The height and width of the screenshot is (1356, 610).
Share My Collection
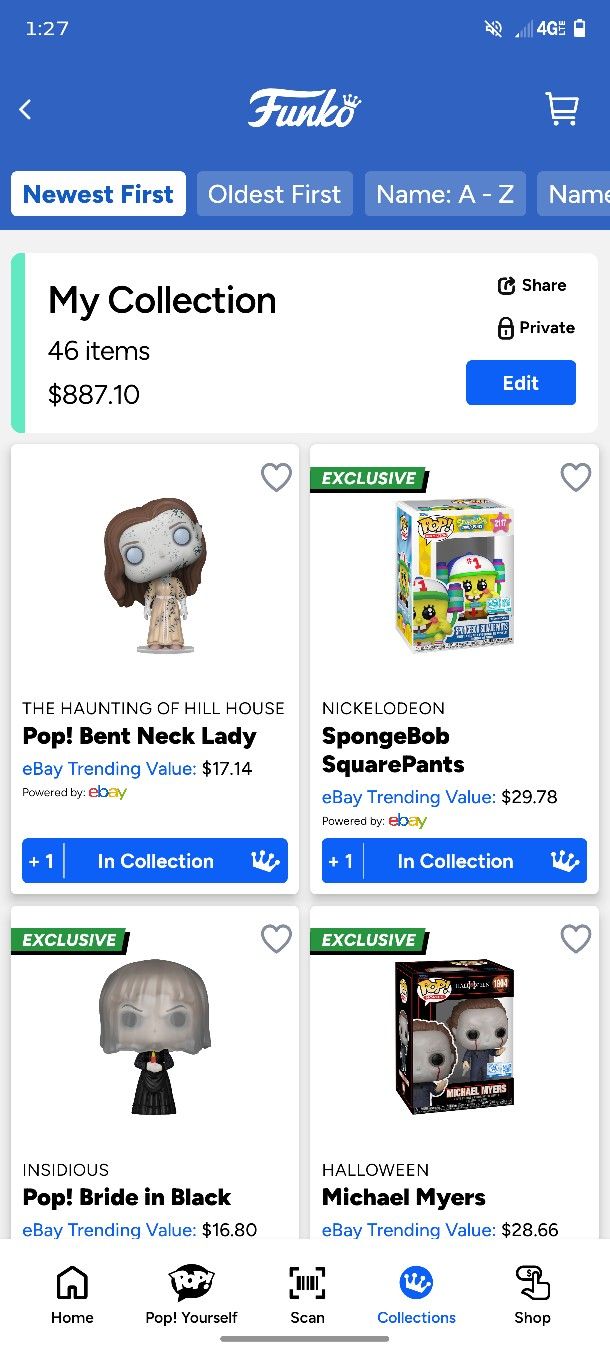coord(532,286)
